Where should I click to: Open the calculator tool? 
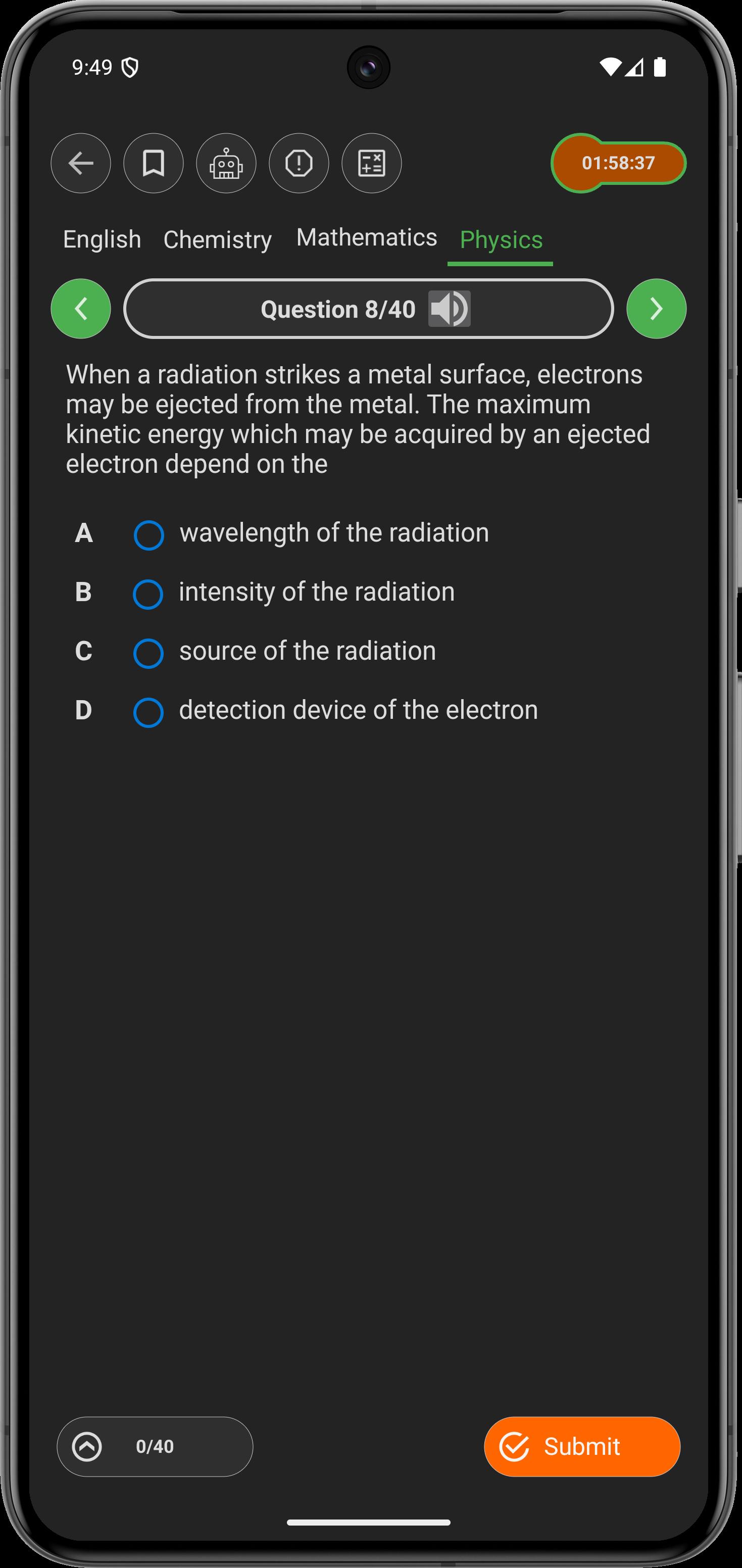[371, 163]
